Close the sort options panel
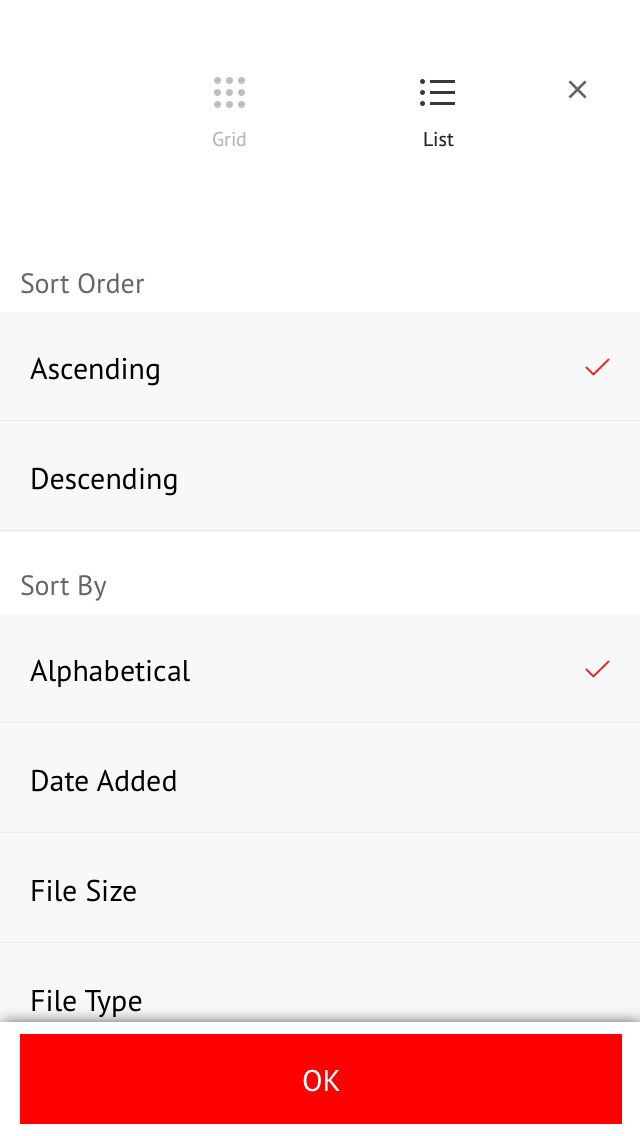The height and width of the screenshot is (1136, 640). click(x=577, y=90)
